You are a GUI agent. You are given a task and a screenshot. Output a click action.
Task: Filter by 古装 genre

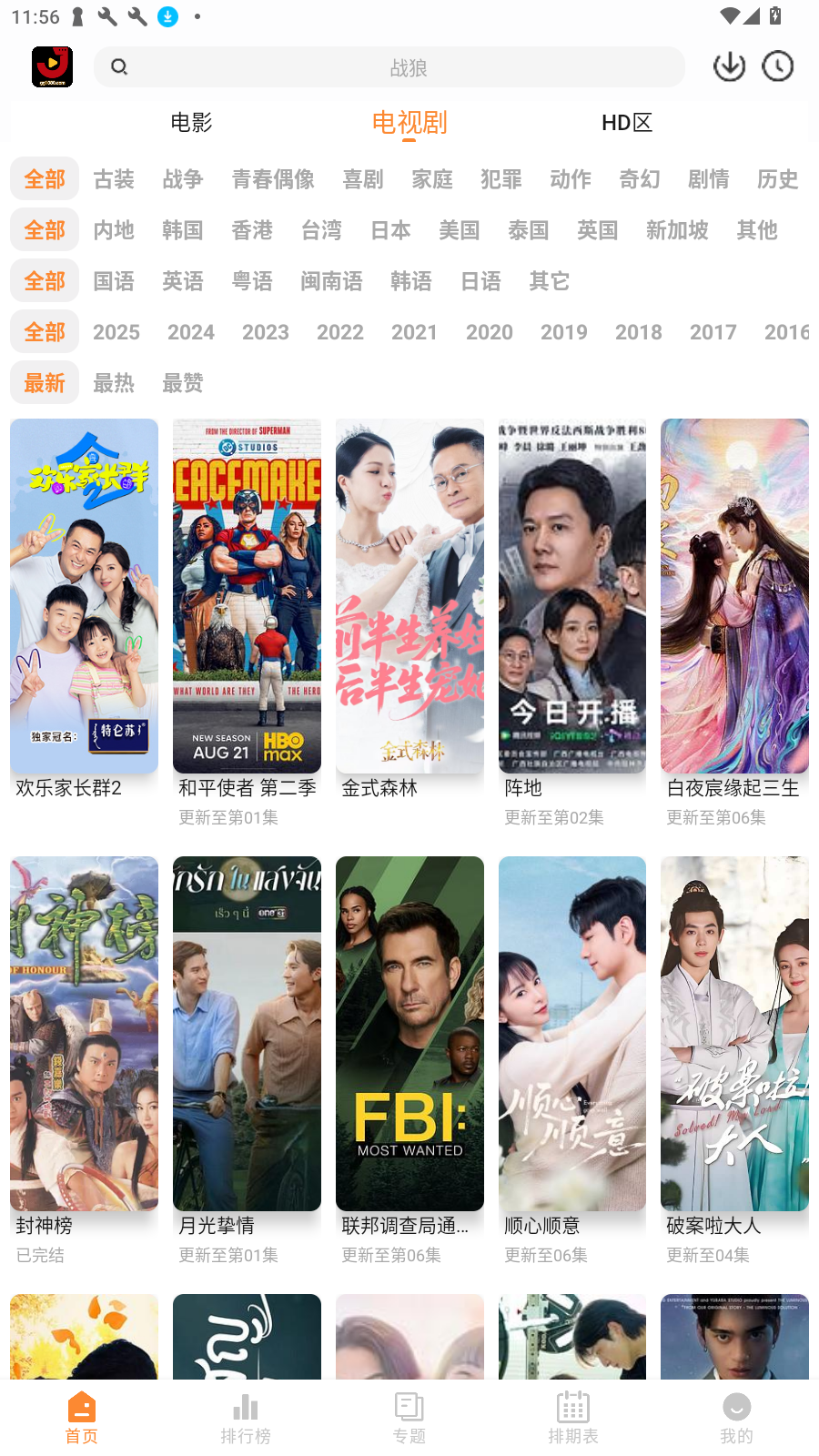coord(114,179)
